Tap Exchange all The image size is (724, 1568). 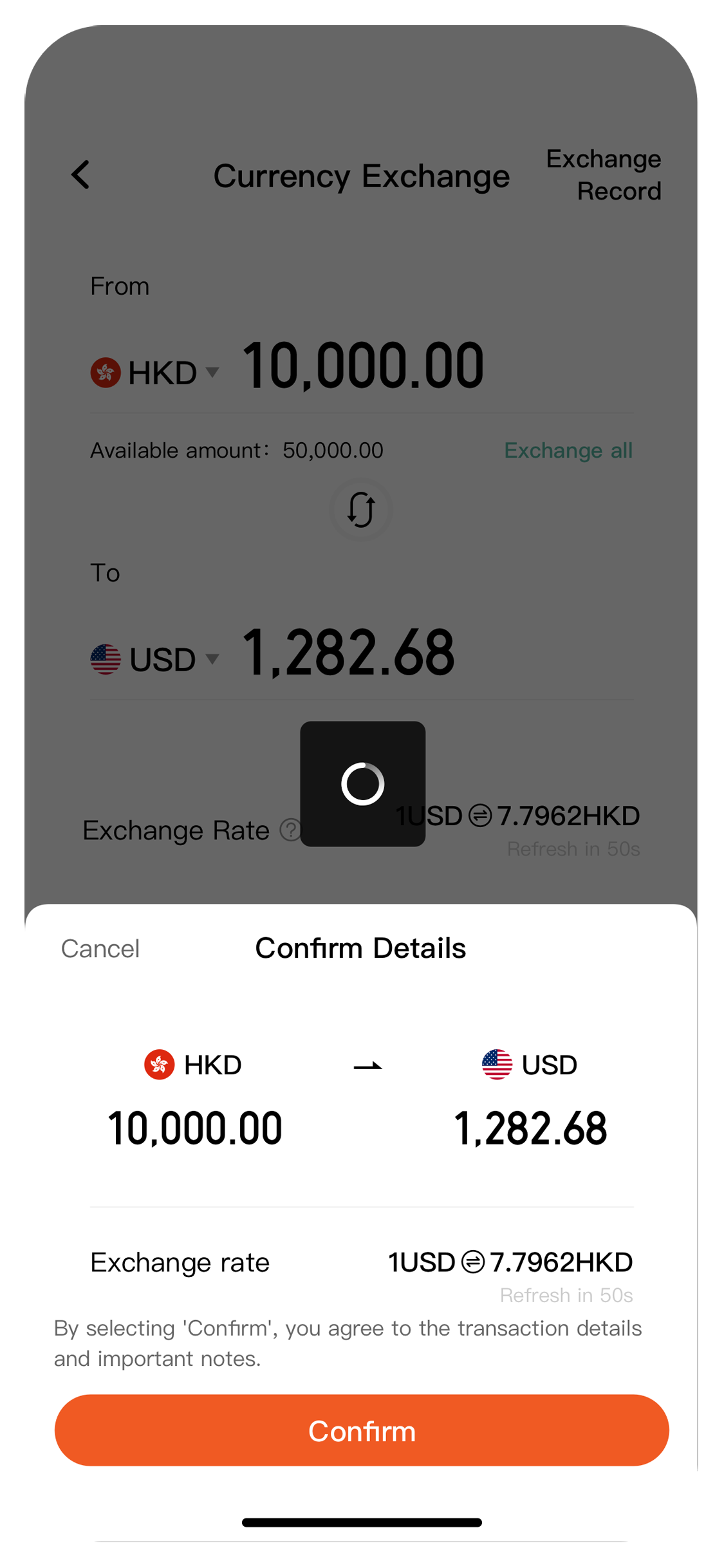pyautogui.click(x=568, y=451)
